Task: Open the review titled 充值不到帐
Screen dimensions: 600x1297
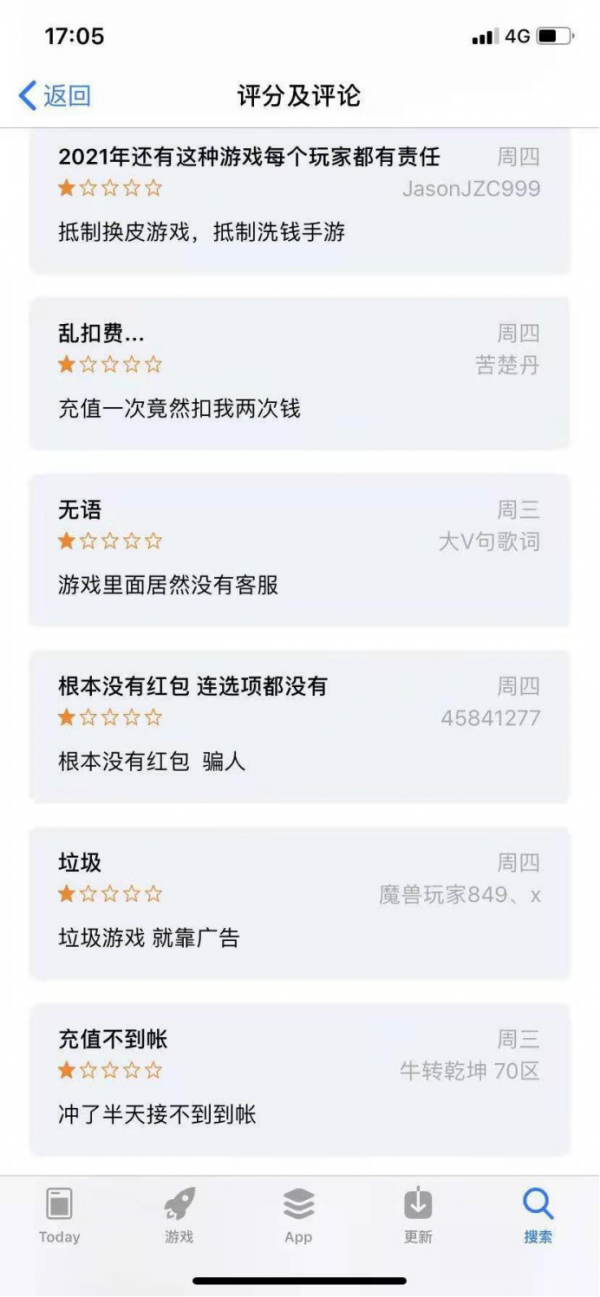Action: tap(300, 1078)
